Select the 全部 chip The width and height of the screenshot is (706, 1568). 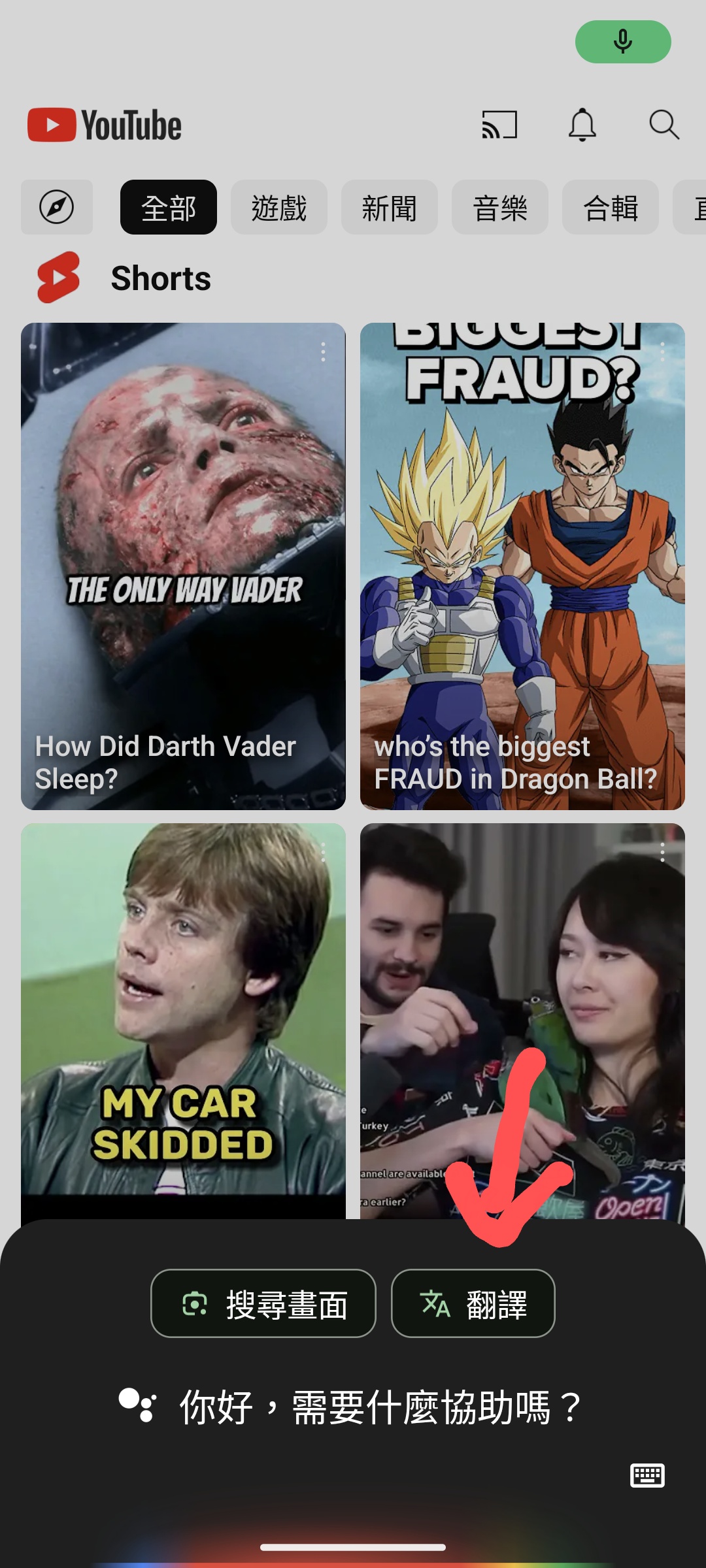click(169, 207)
